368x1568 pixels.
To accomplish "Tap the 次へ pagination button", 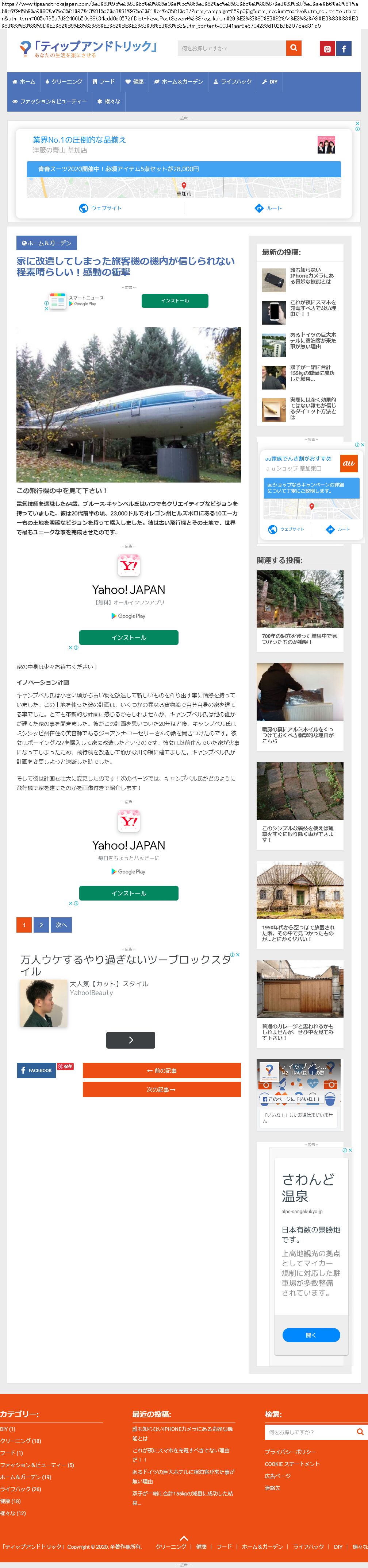I will [62, 925].
